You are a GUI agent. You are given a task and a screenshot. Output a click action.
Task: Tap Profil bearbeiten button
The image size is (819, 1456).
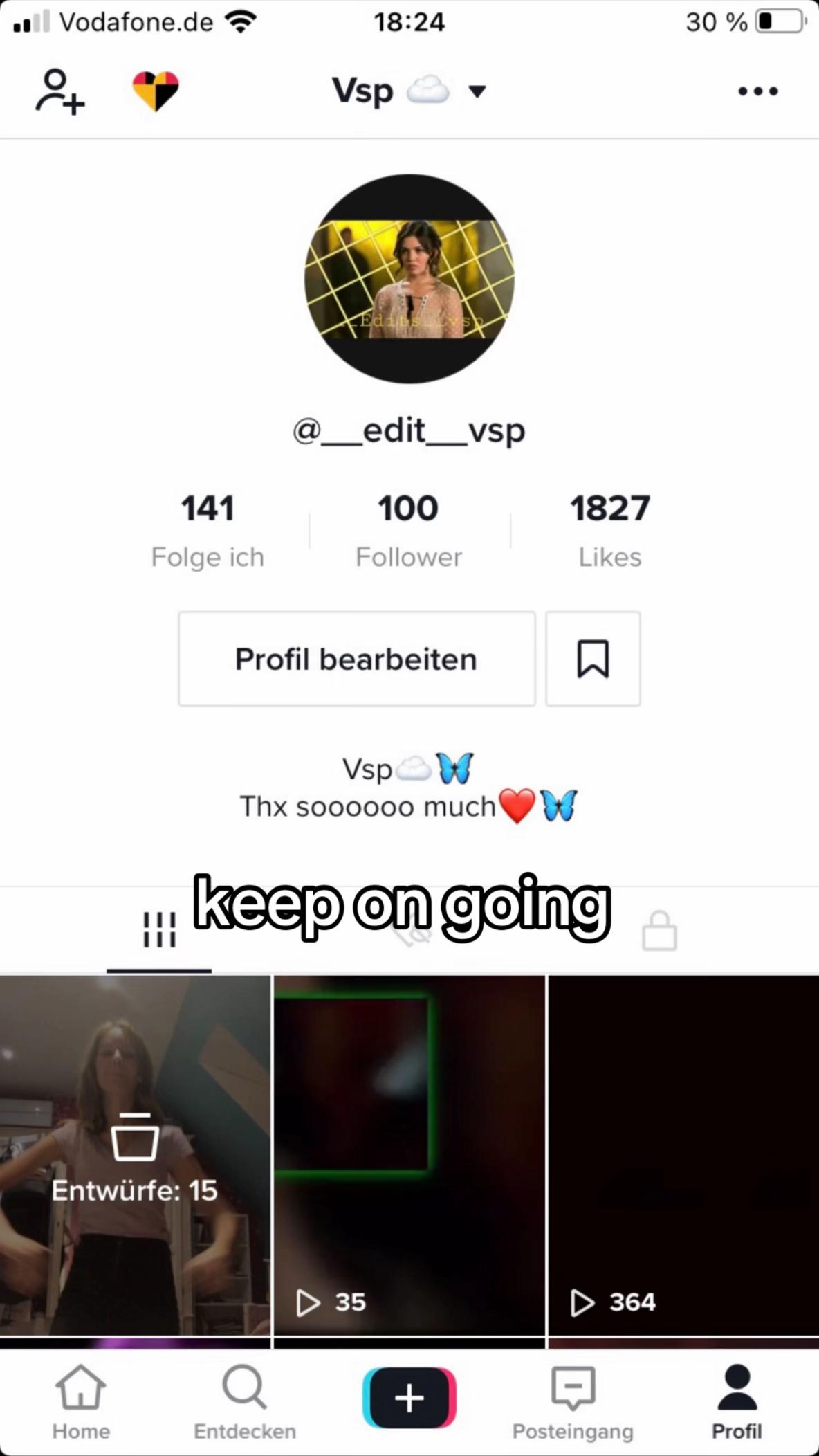coord(357,659)
